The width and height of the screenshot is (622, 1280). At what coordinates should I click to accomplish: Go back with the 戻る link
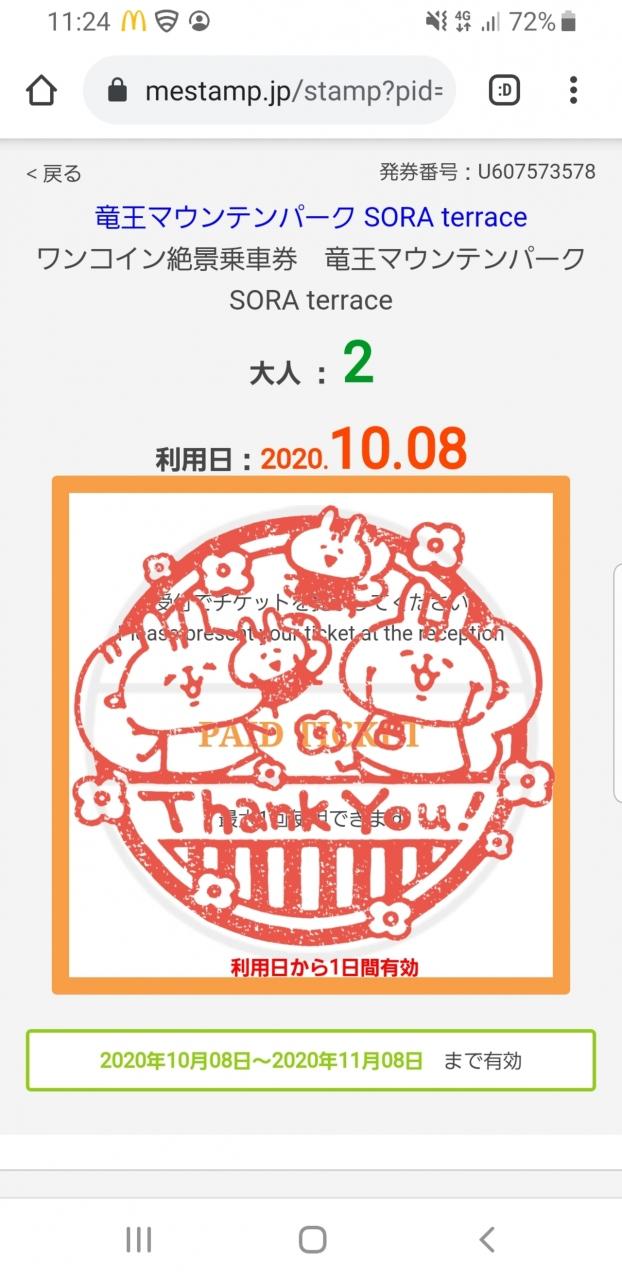pyautogui.click(x=54, y=173)
